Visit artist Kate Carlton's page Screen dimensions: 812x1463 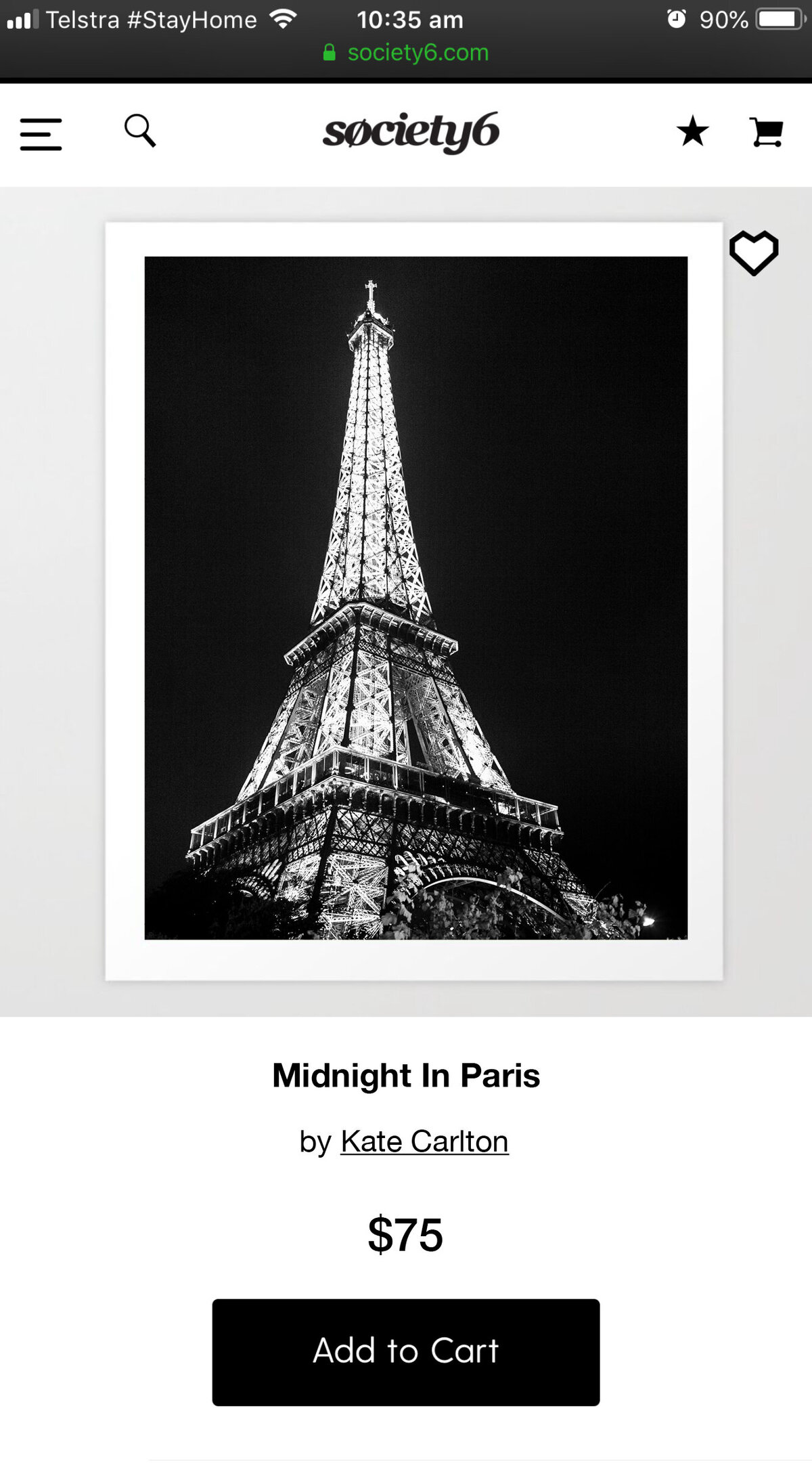pos(424,1141)
